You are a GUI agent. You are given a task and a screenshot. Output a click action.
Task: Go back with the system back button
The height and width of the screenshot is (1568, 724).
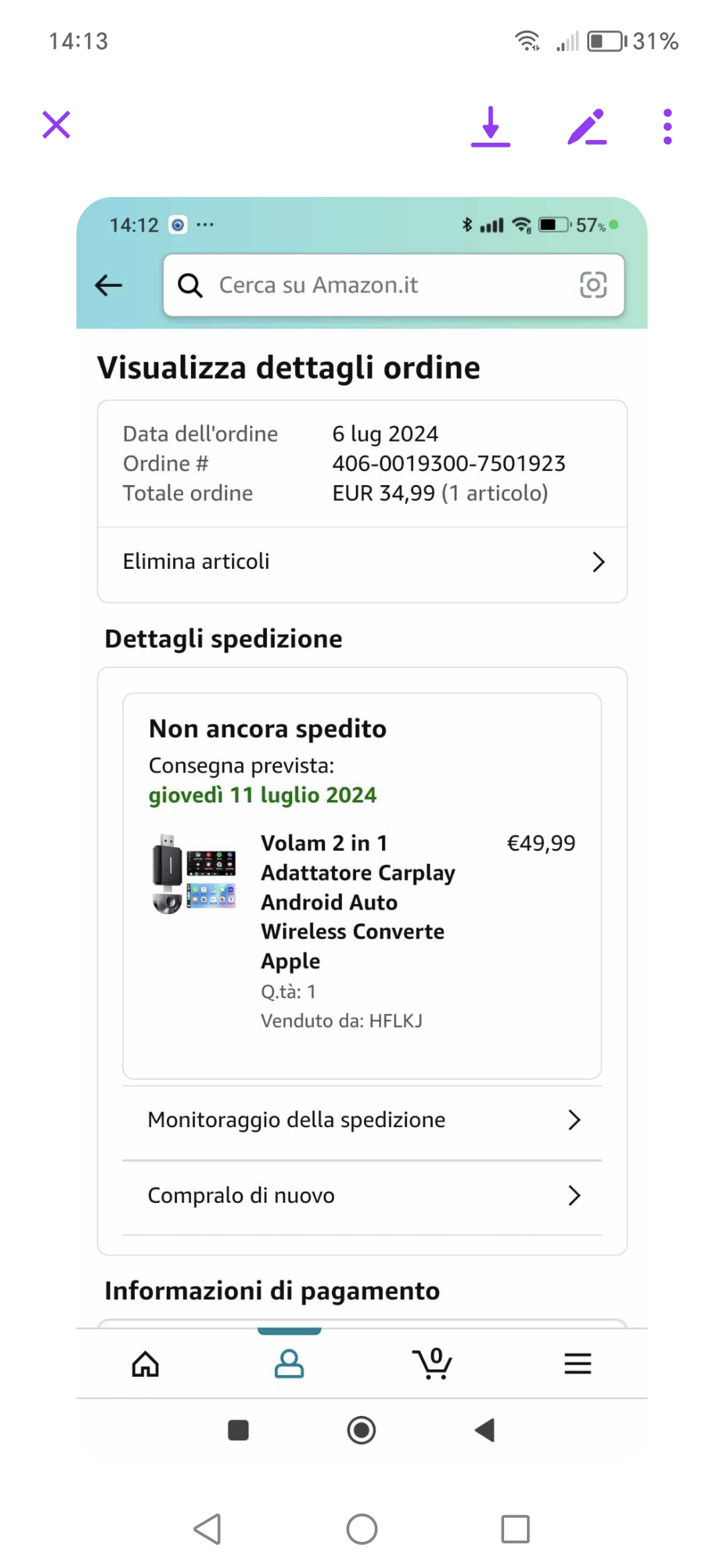pyautogui.click(x=208, y=1529)
